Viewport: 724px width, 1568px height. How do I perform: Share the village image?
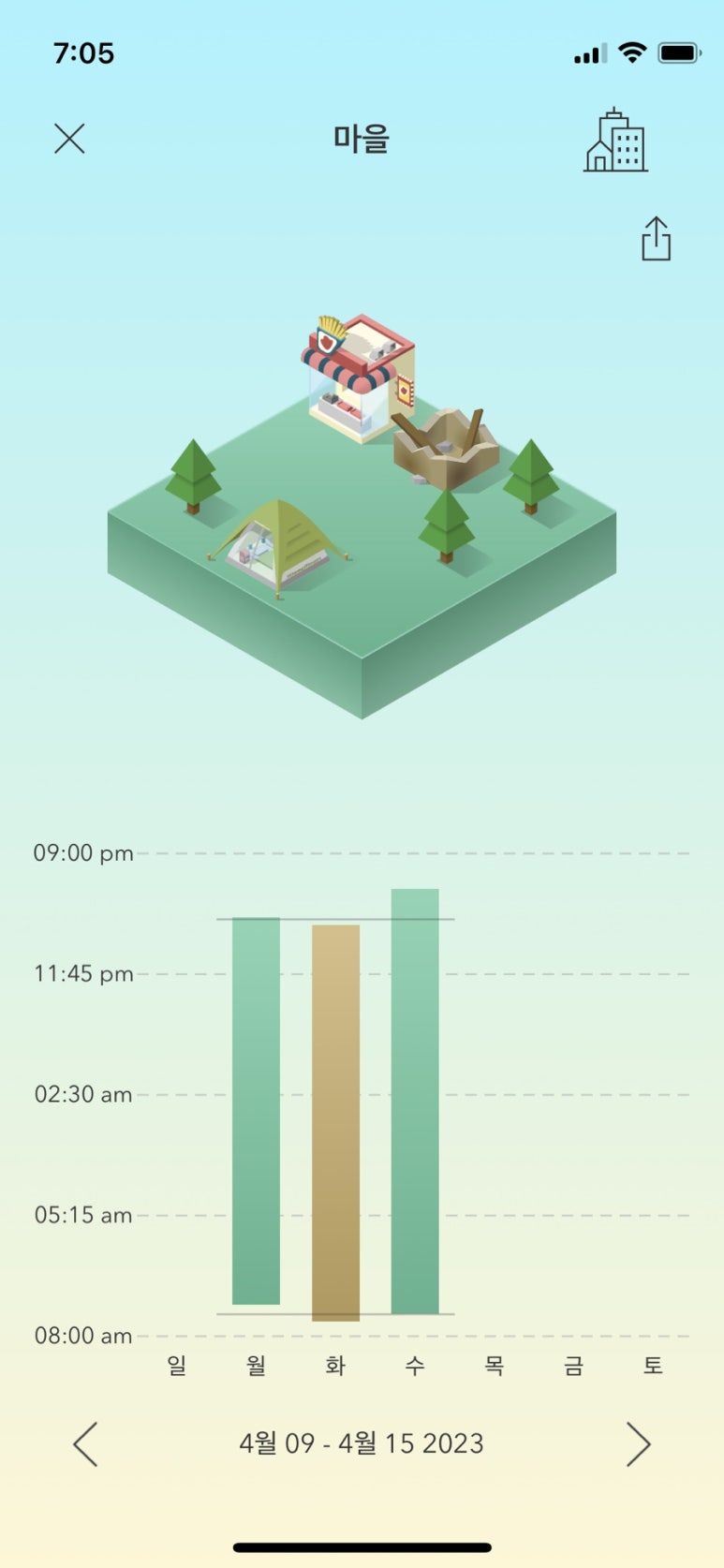point(656,239)
